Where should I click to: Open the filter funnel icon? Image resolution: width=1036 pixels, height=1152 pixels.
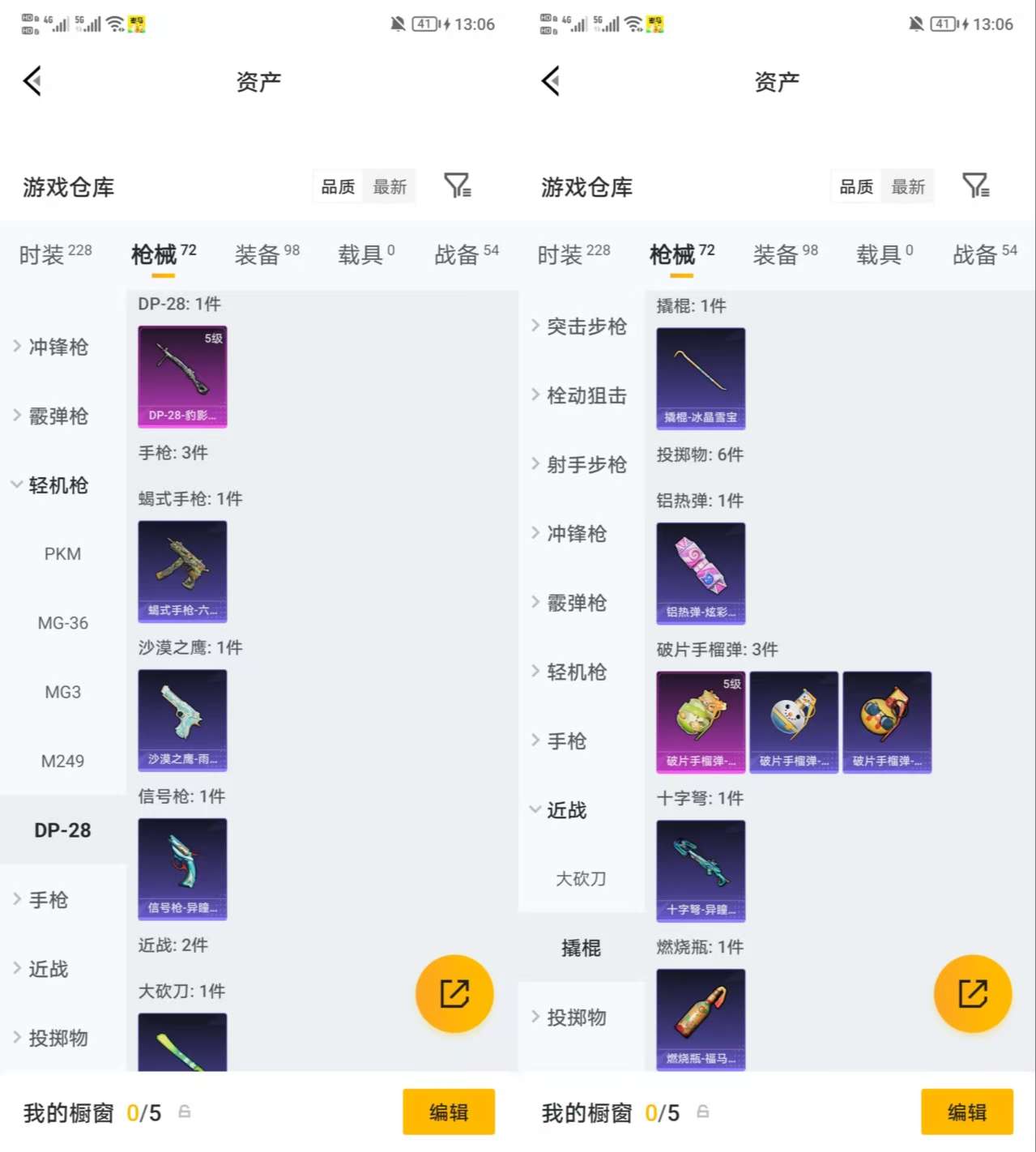click(x=458, y=186)
